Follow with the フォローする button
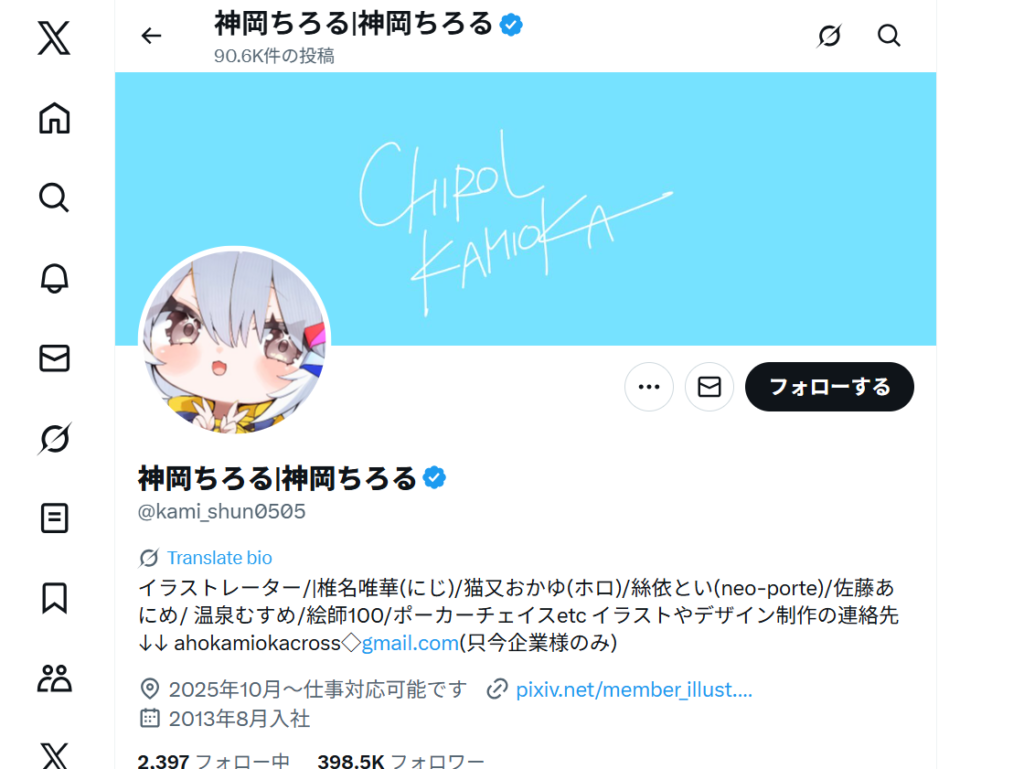Viewport: 1024px width, 769px height. pyautogui.click(x=829, y=387)
